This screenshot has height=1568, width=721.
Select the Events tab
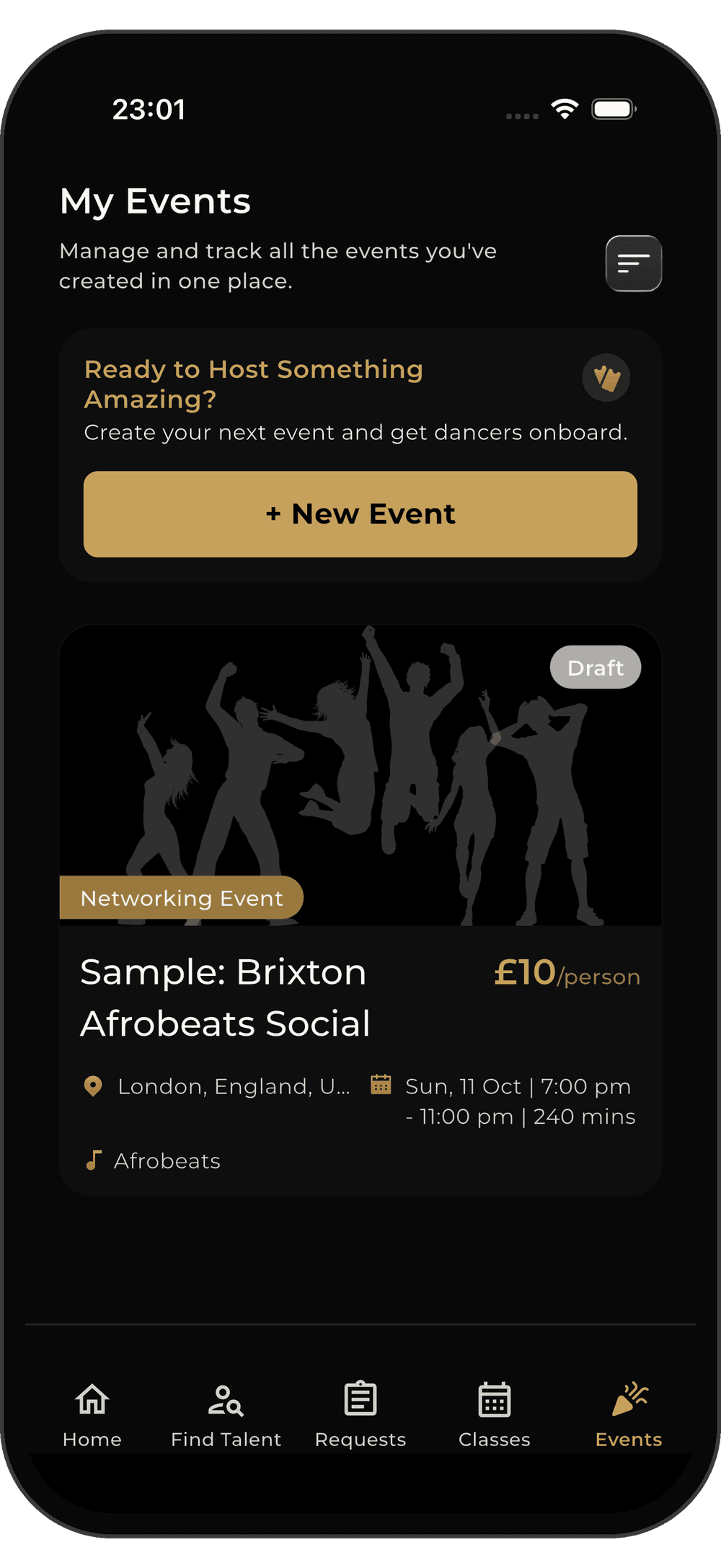click(x=629, y=1415)
